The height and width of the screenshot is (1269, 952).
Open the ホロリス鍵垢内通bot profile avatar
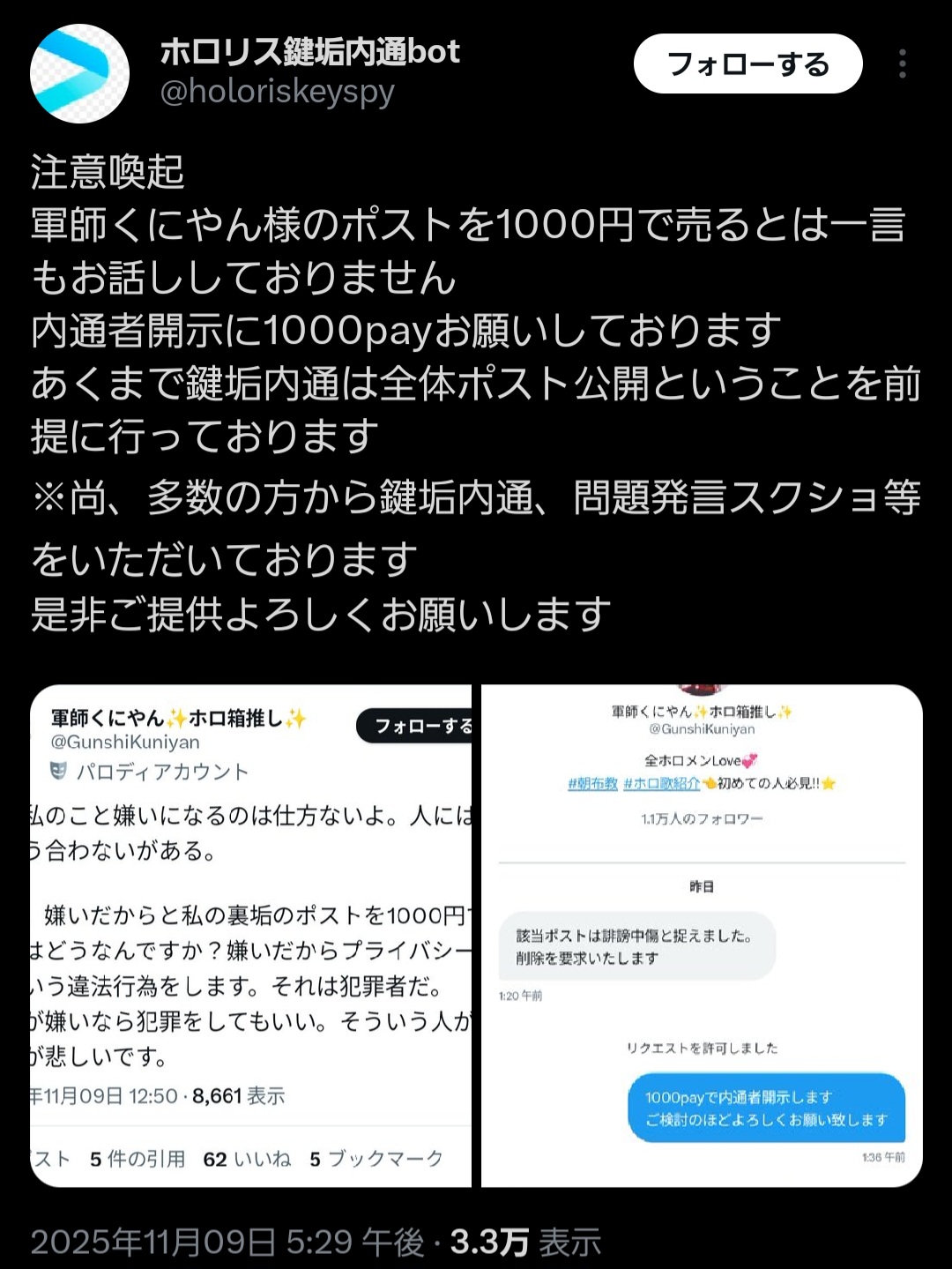point(79,73)
